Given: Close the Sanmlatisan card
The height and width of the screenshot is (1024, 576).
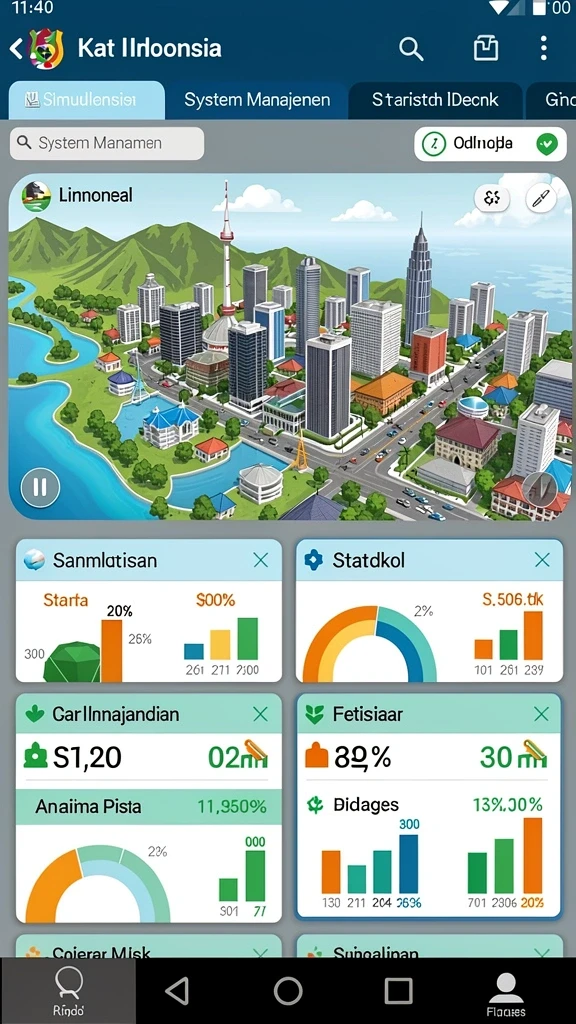Looking at the screenshot, I should [261, 560].
